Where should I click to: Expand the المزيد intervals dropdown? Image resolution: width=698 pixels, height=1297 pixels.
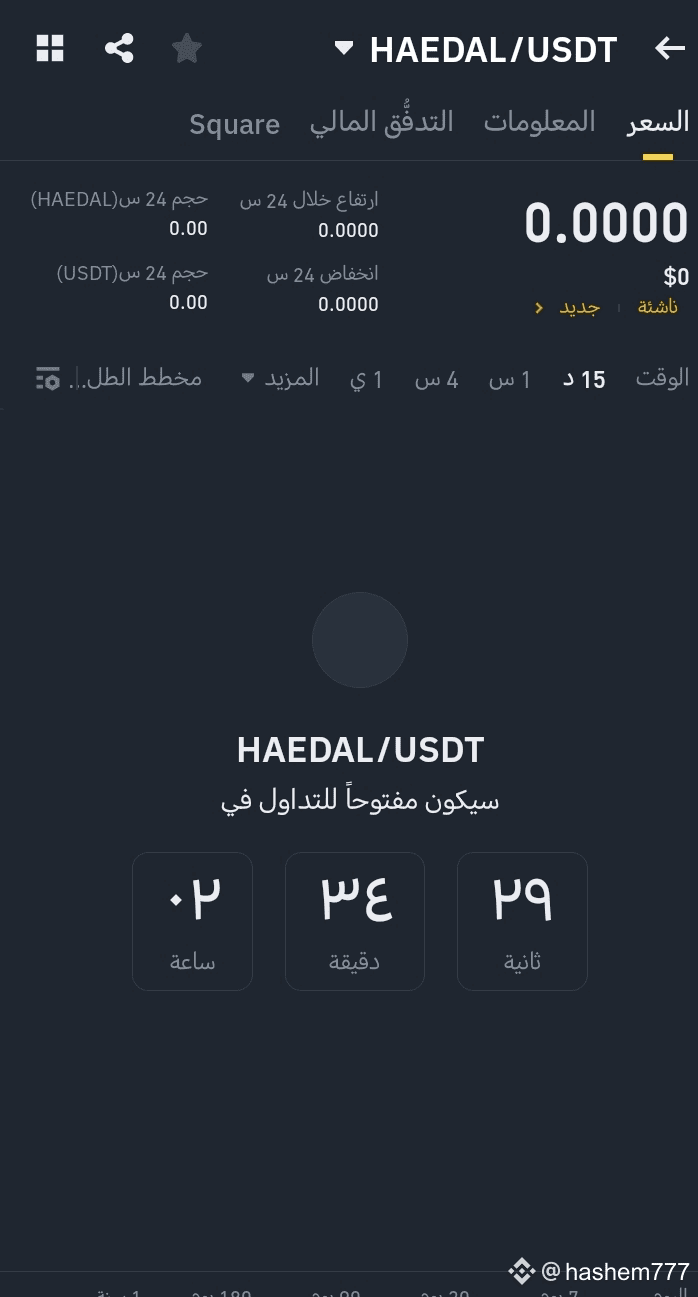[280, 378]
